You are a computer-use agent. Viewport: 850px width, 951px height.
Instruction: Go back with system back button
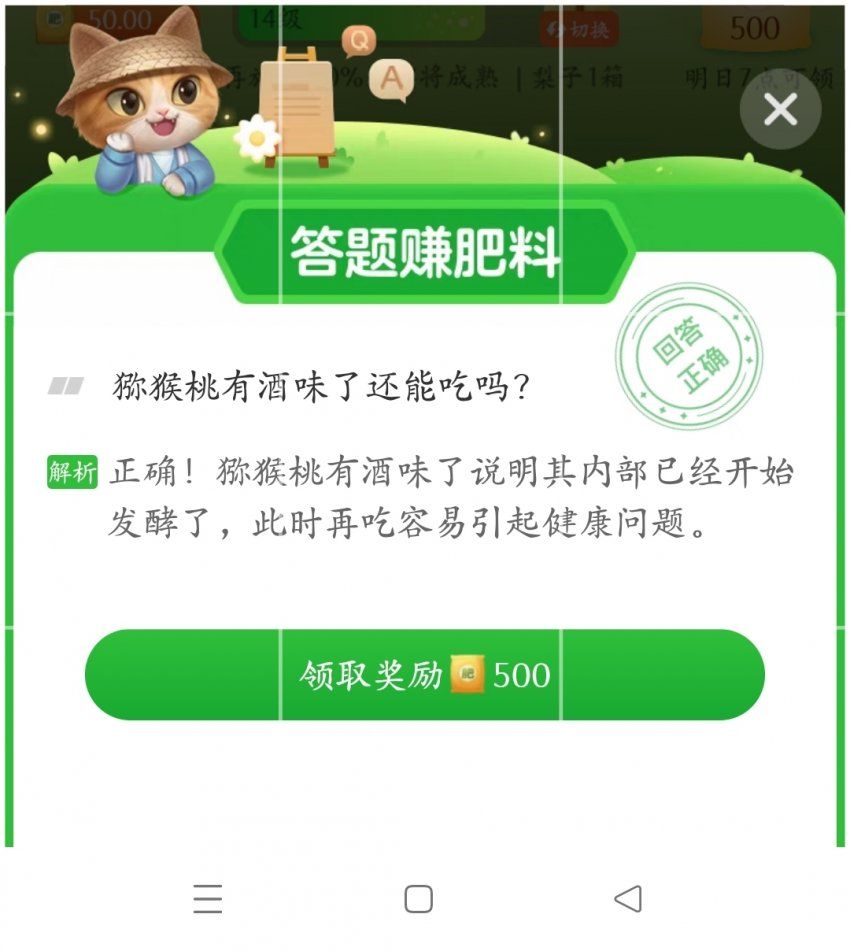coord(628,899)
